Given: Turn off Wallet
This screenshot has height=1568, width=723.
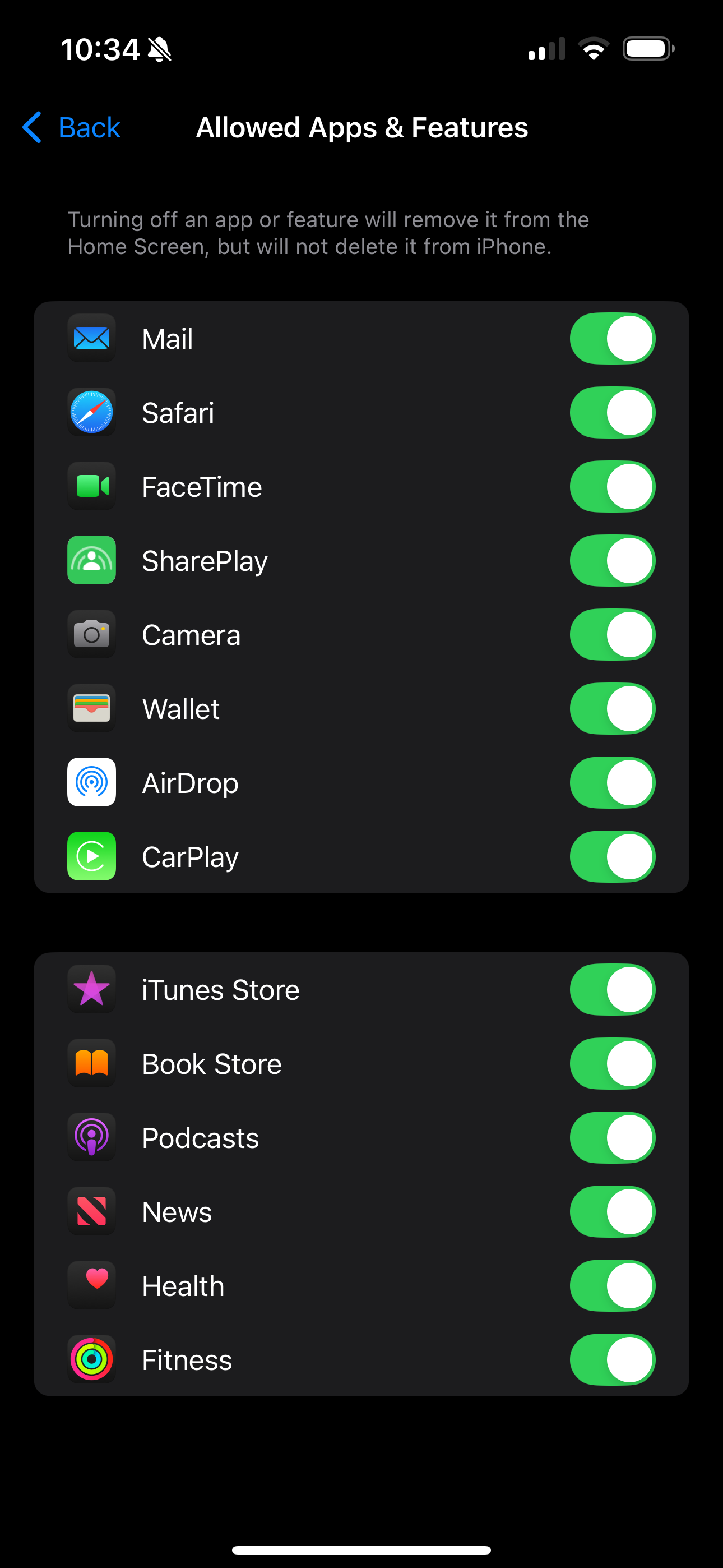Looking at the screenshot, I should tap(612, 708).
